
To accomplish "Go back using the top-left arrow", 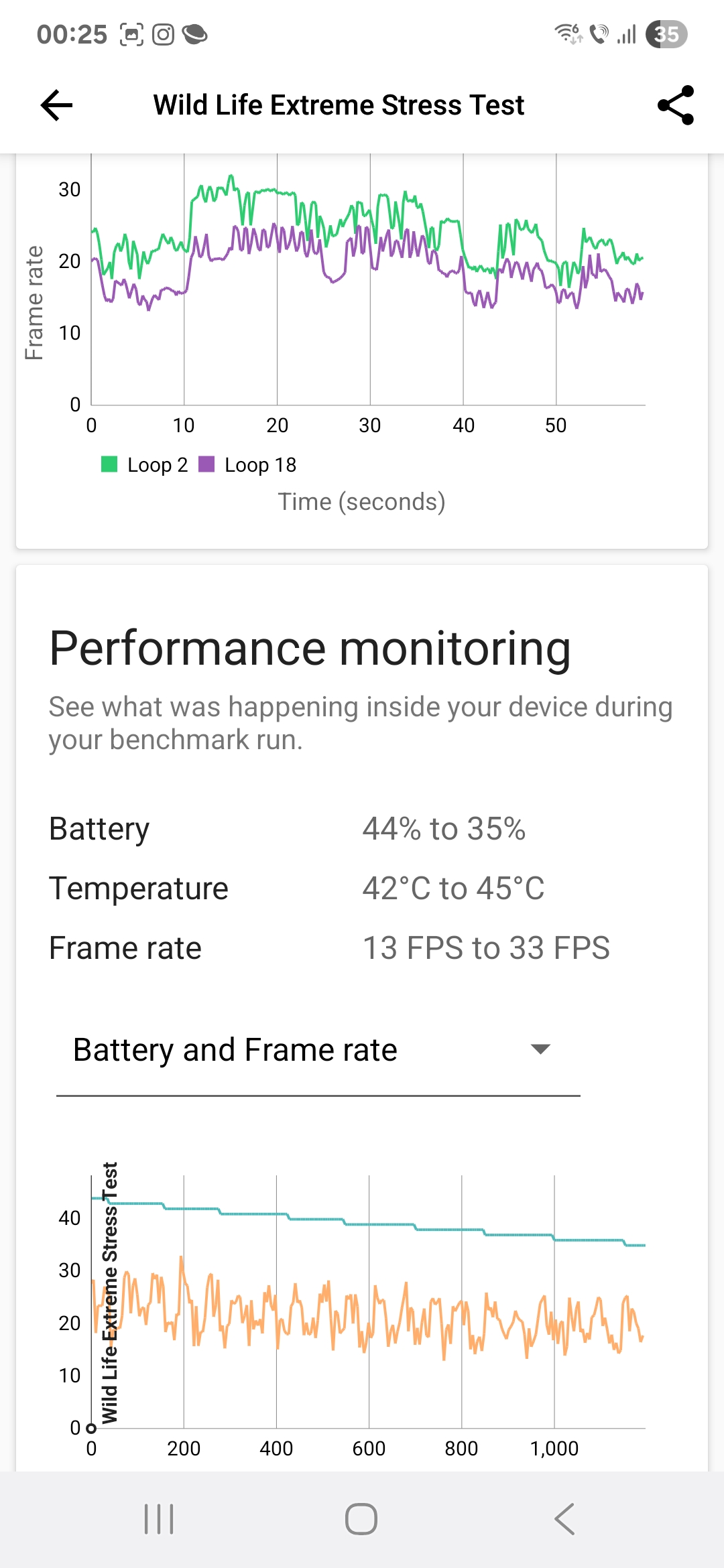I will click(56, 105).
